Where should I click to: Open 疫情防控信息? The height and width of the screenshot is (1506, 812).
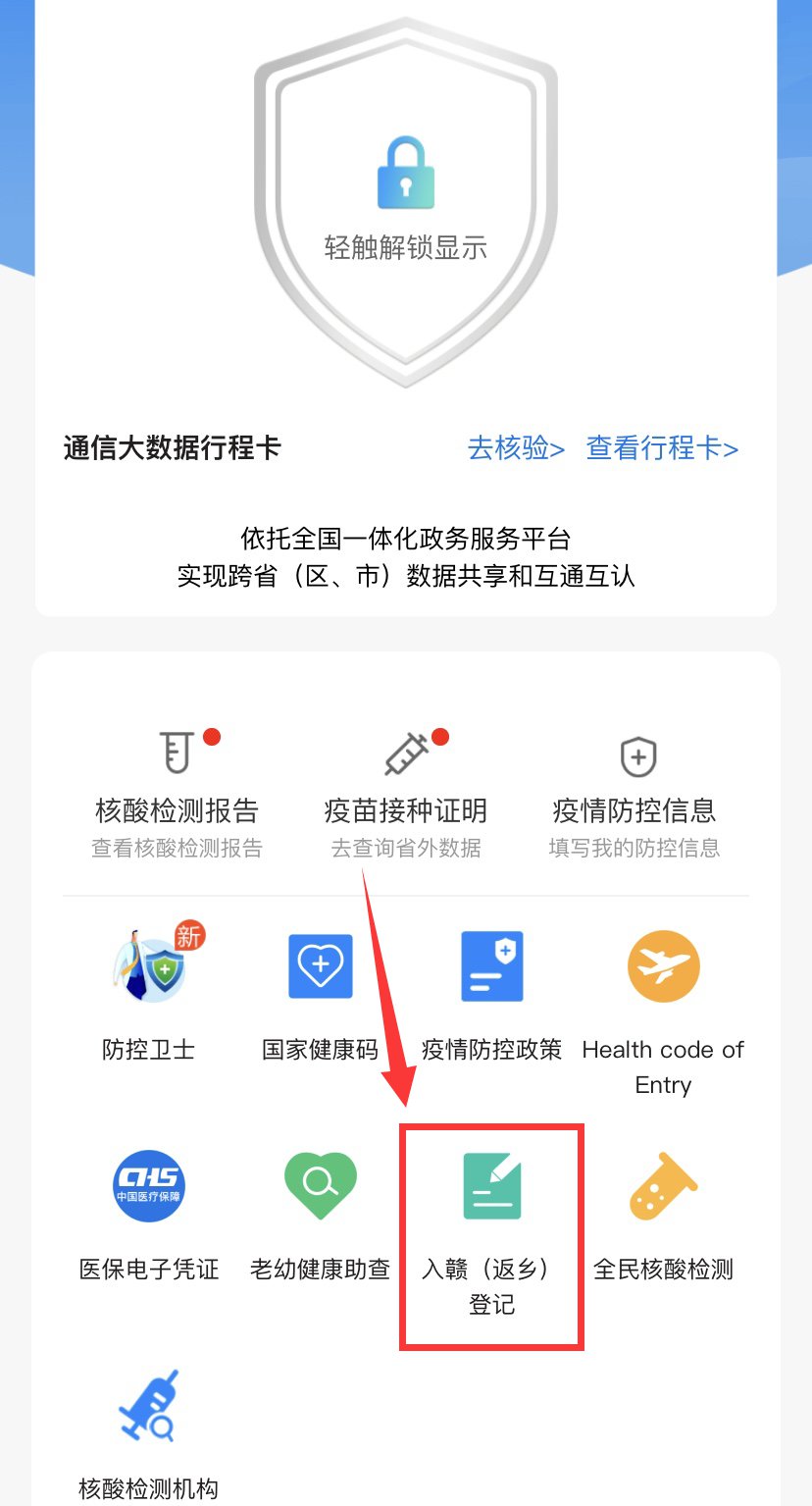pyautogui.click(x=634, y=793)
